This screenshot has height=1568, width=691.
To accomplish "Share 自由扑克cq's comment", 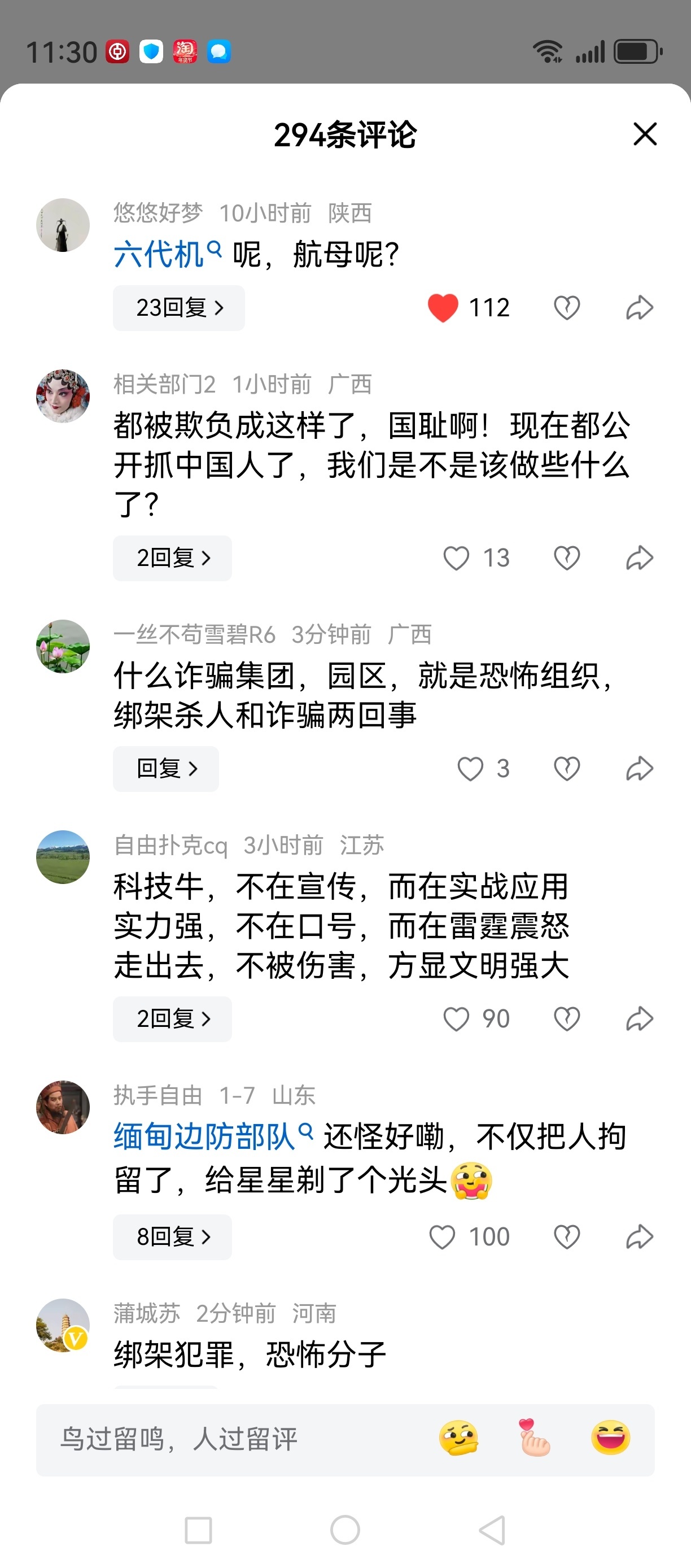I will [x=639, y=1019].
